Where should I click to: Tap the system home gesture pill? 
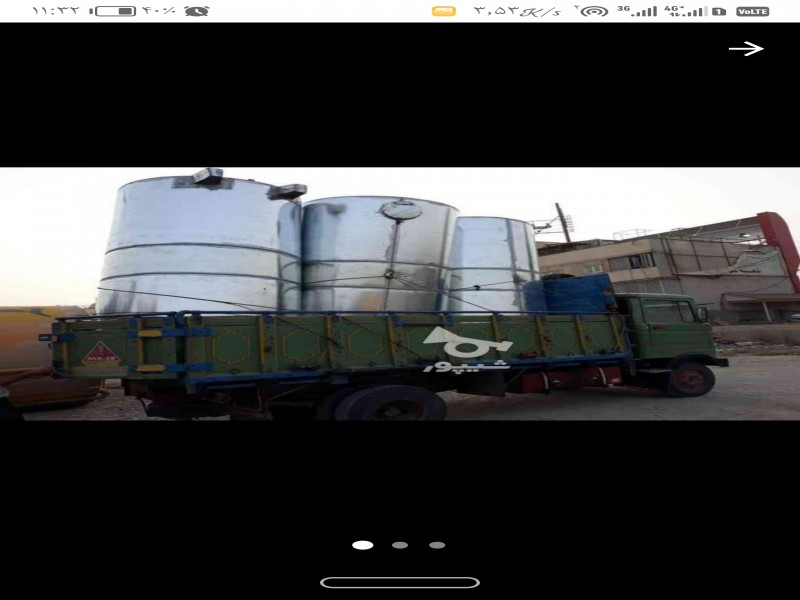tap(400, 582)
